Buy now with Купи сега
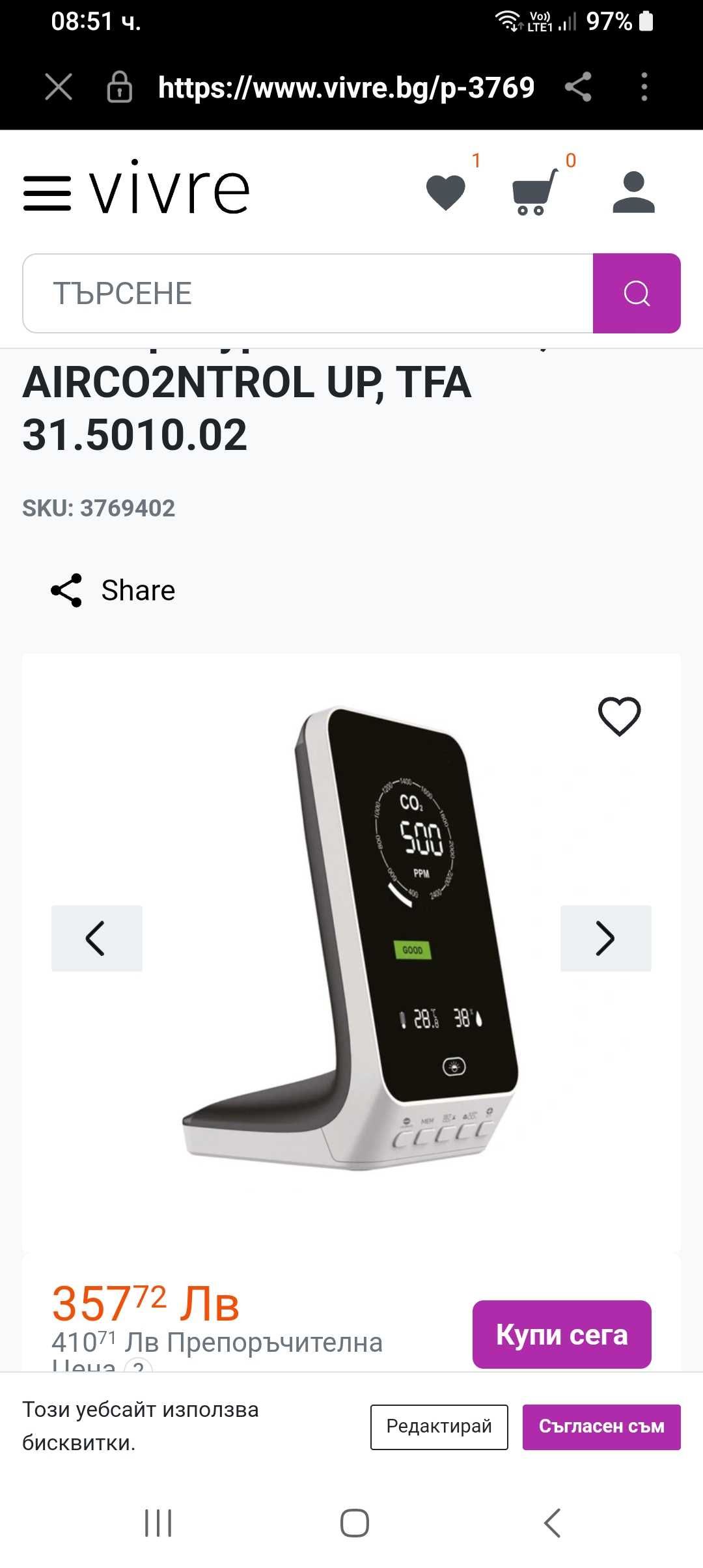The height and width of the screenshot is (1568, 703). 562,1334
